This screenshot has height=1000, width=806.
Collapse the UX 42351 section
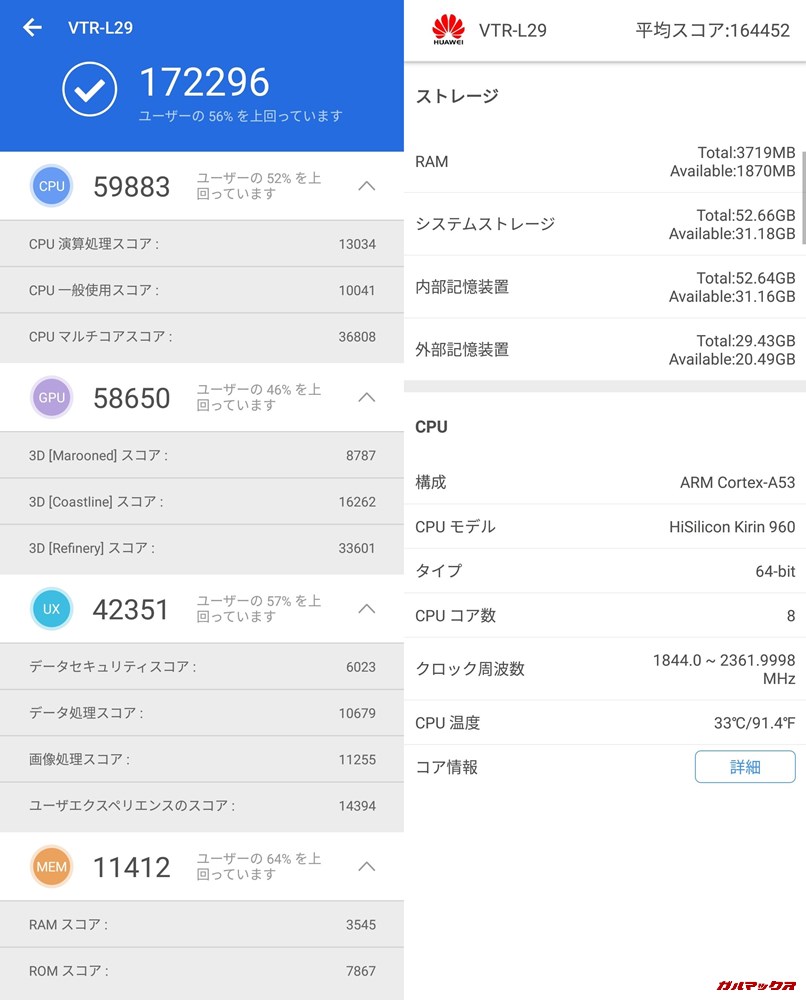click(x=366, y=609)
